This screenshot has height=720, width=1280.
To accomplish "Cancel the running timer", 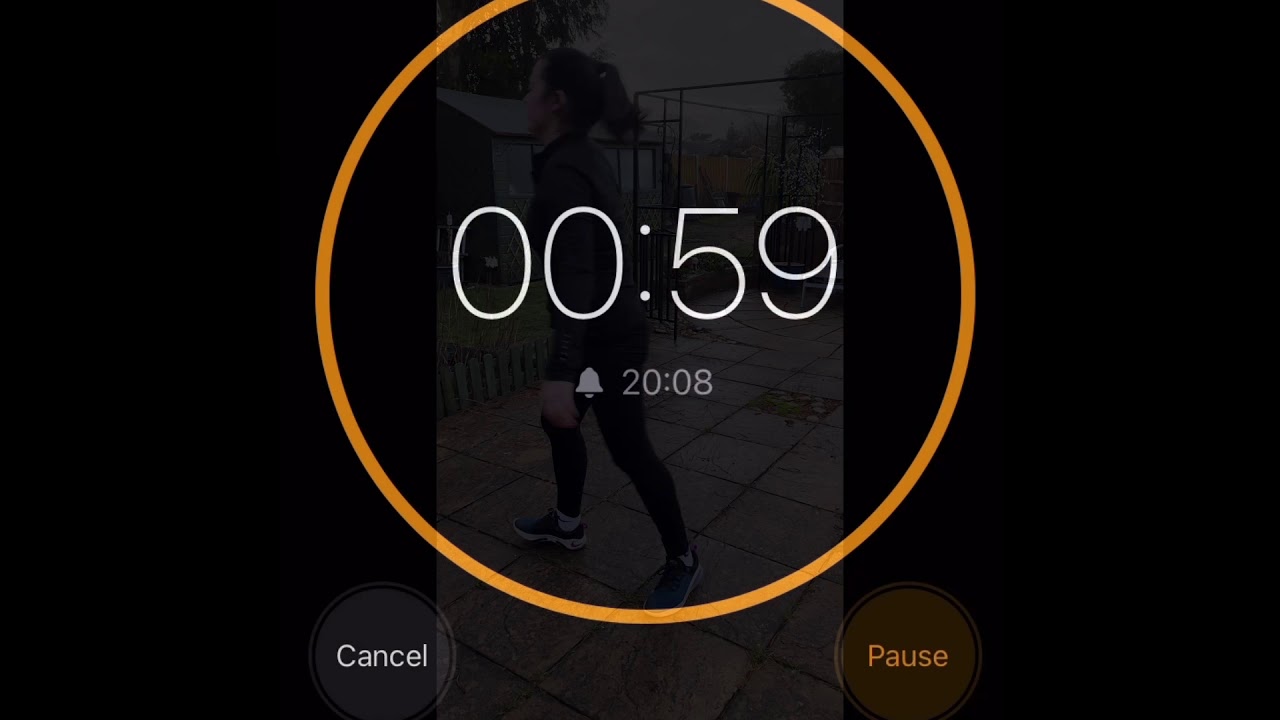I will pyautogui.click(x=382, y=656).
